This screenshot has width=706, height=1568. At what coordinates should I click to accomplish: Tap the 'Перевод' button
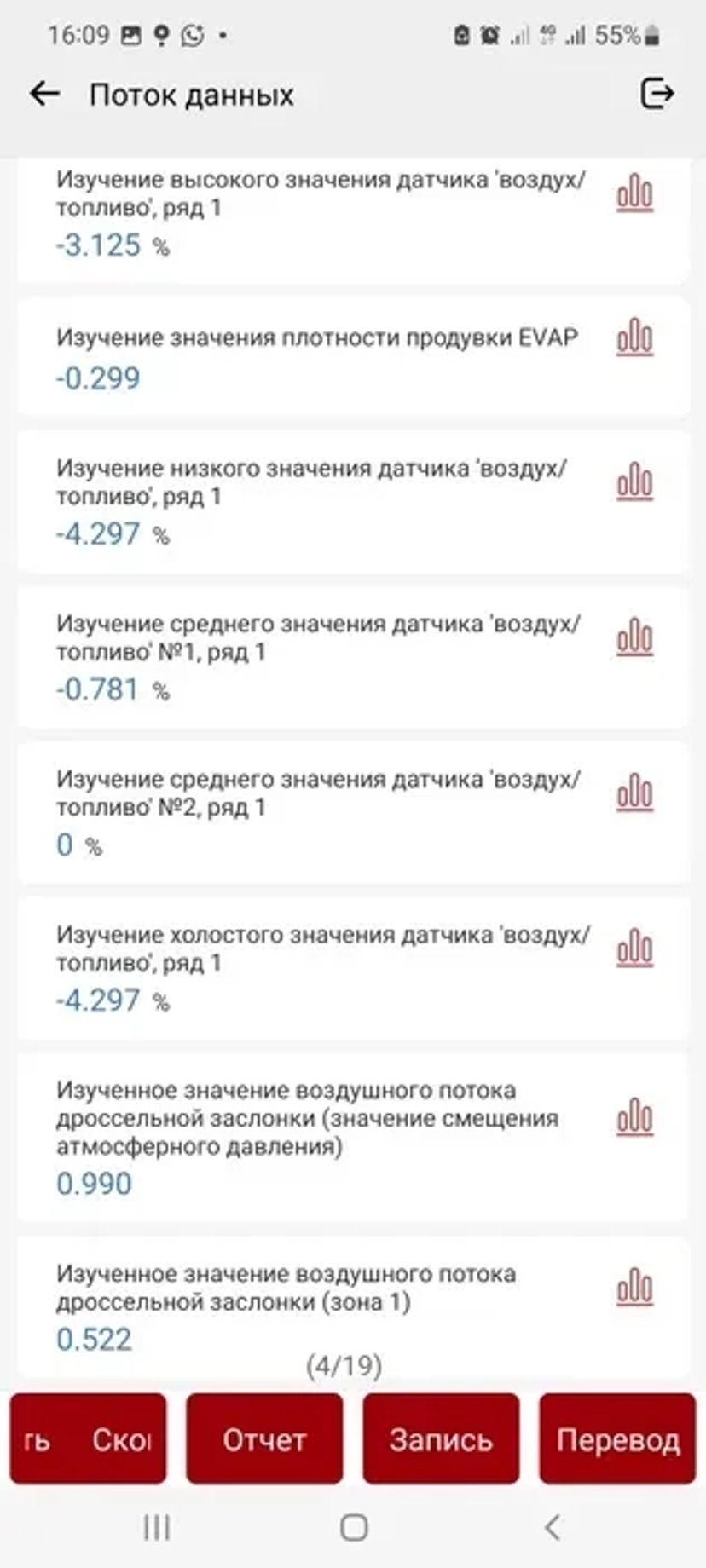coord(618,1441)
